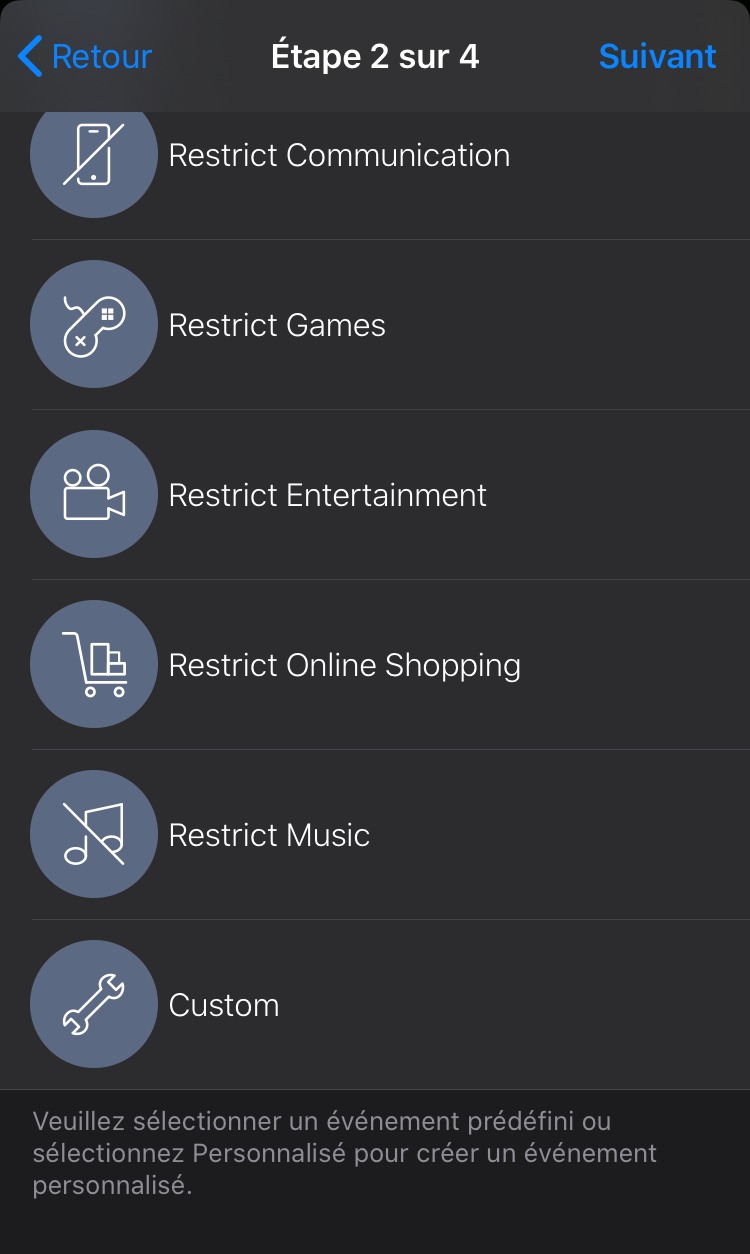
Task: Open the Custom event option
Action: tap(375, 1005)
